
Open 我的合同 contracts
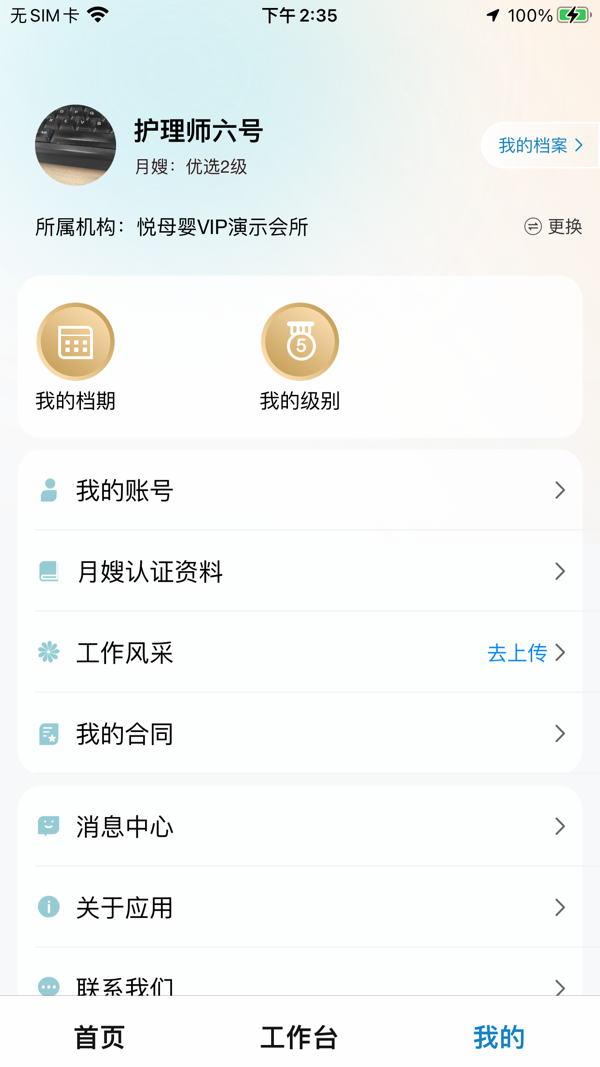click(x=300, y=734)
